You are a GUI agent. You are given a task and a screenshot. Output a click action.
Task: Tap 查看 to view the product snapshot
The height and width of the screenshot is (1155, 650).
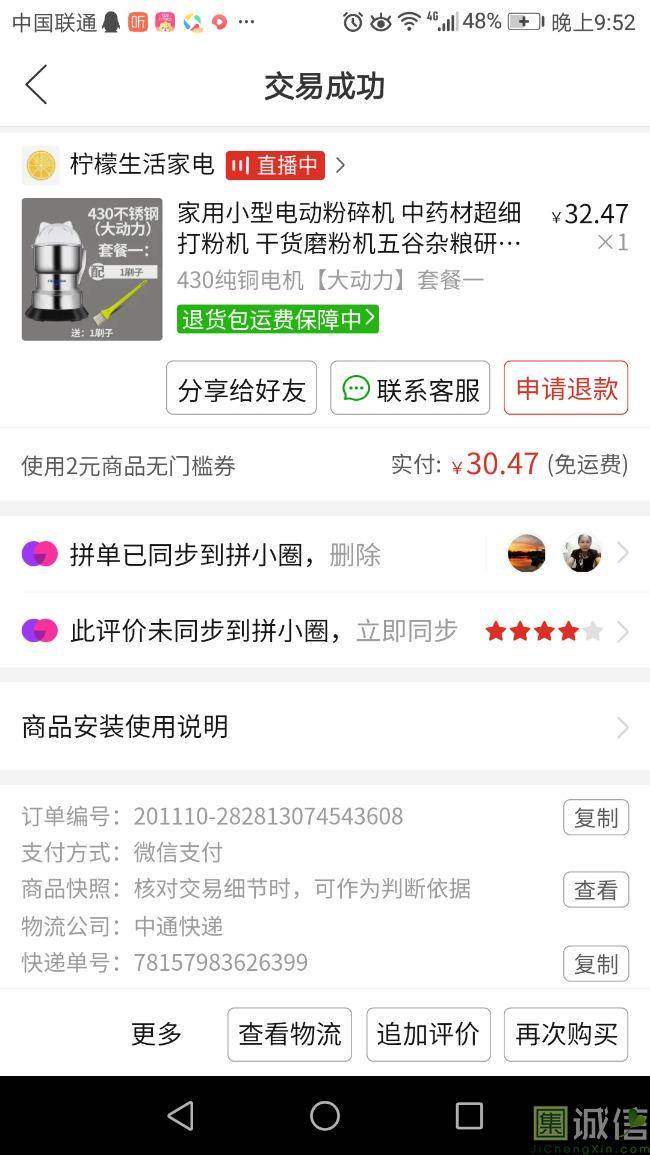tap(595, 890)
